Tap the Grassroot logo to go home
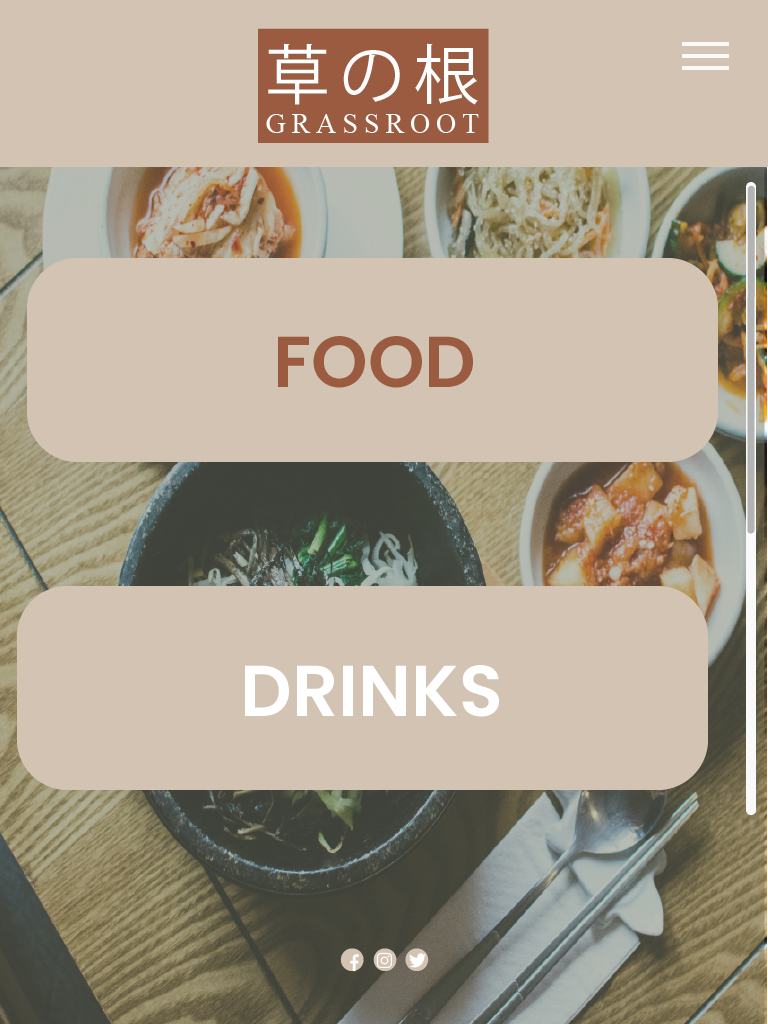Screen dimensions: 768x1024 tap(373, 86)
